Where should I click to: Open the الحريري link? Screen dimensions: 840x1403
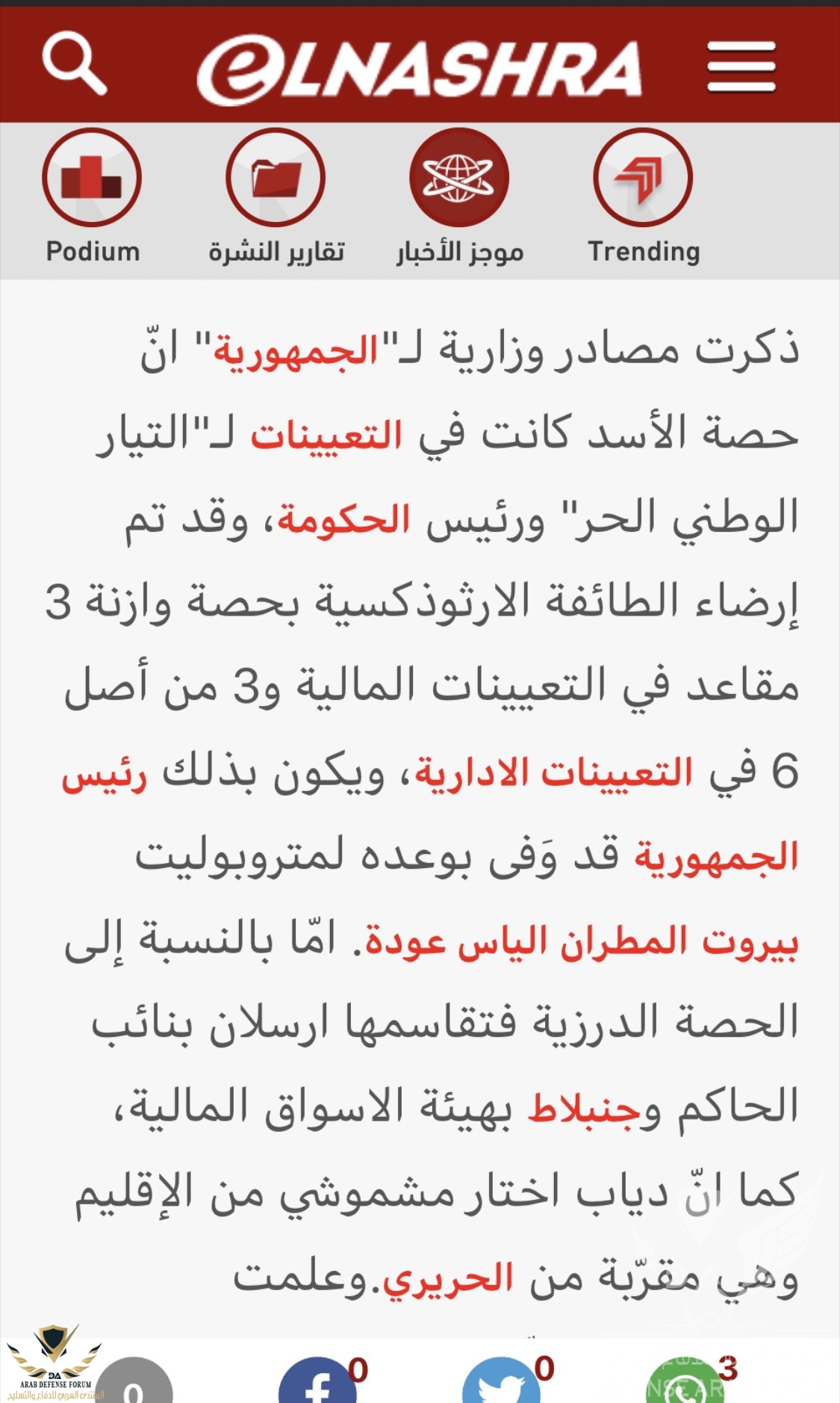(x=448, y=1278)
